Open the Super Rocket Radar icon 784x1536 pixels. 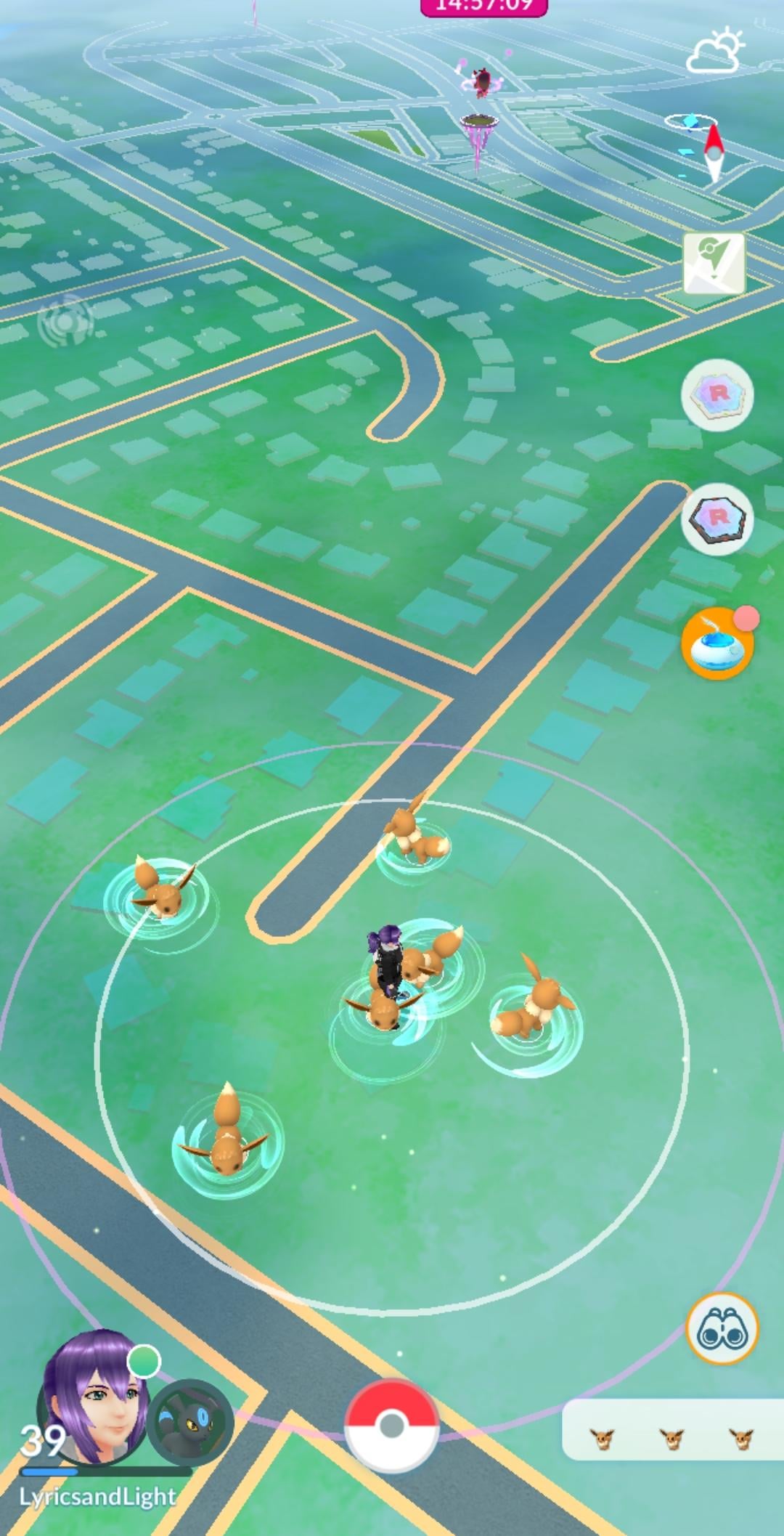click(716, 394)
